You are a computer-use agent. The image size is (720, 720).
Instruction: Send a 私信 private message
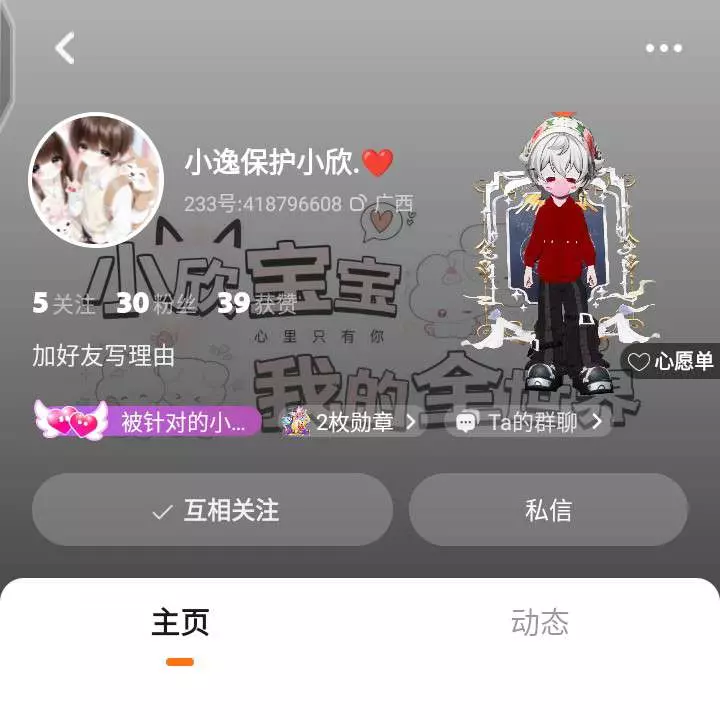coord(548,510)
